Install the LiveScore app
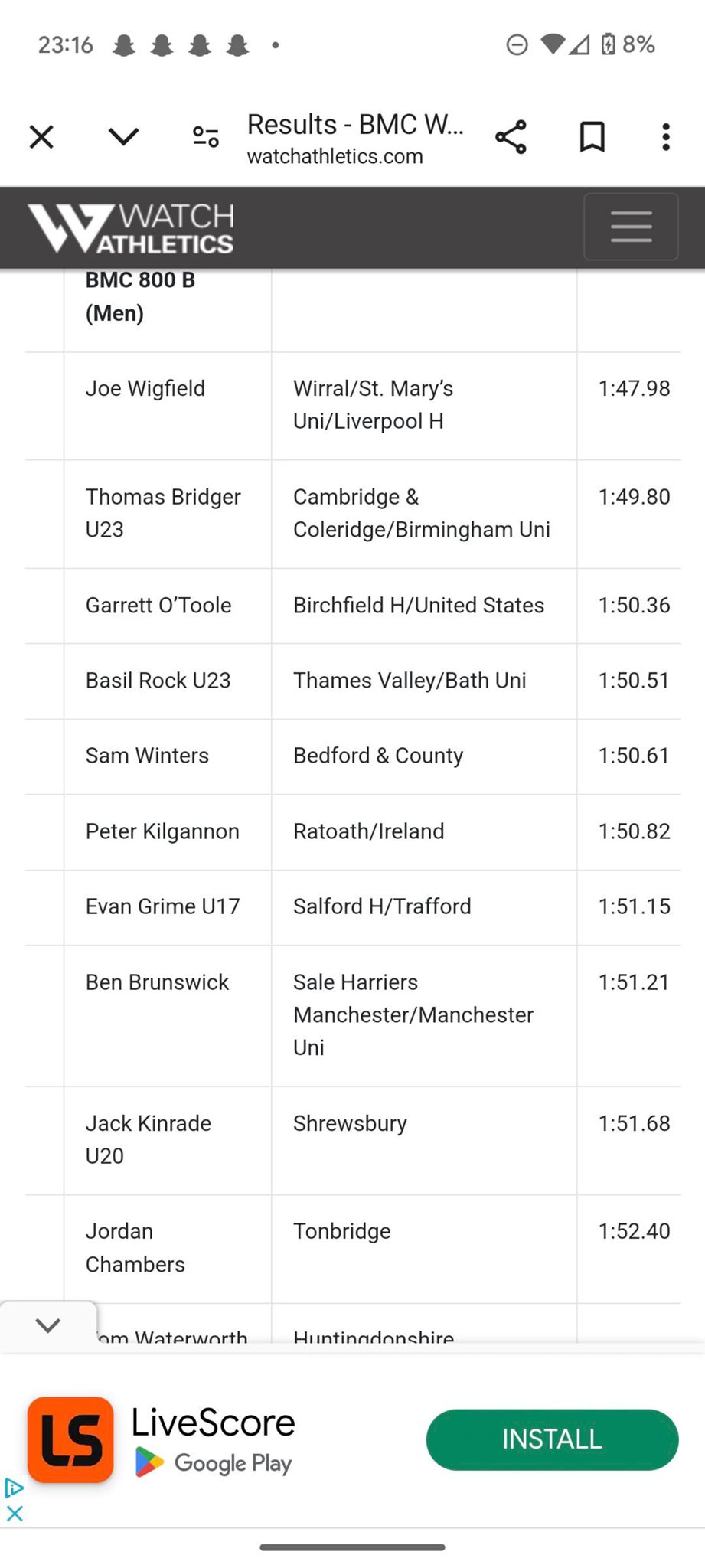The height and width of the screenshot is (1568, 705). point(552,1439)
